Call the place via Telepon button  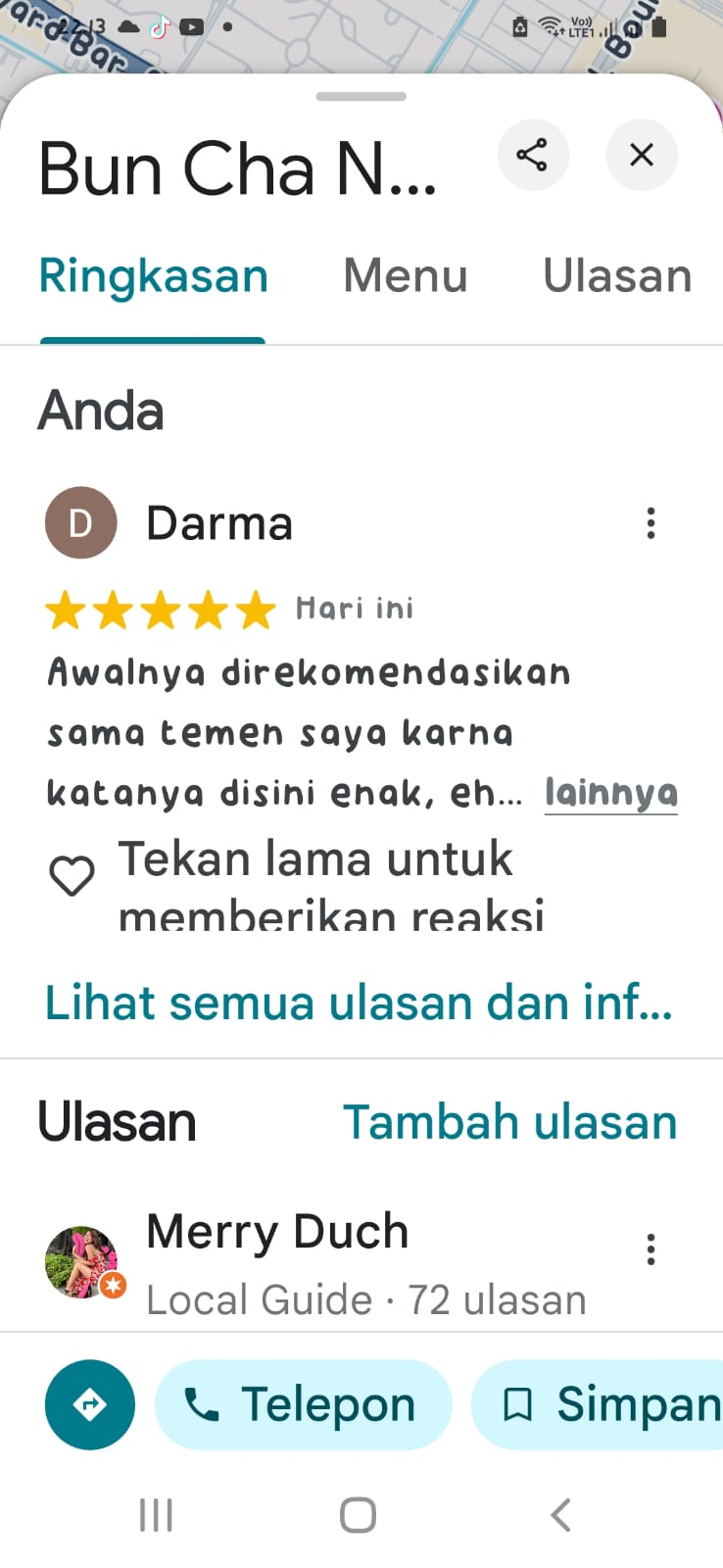coord(304,1404)
